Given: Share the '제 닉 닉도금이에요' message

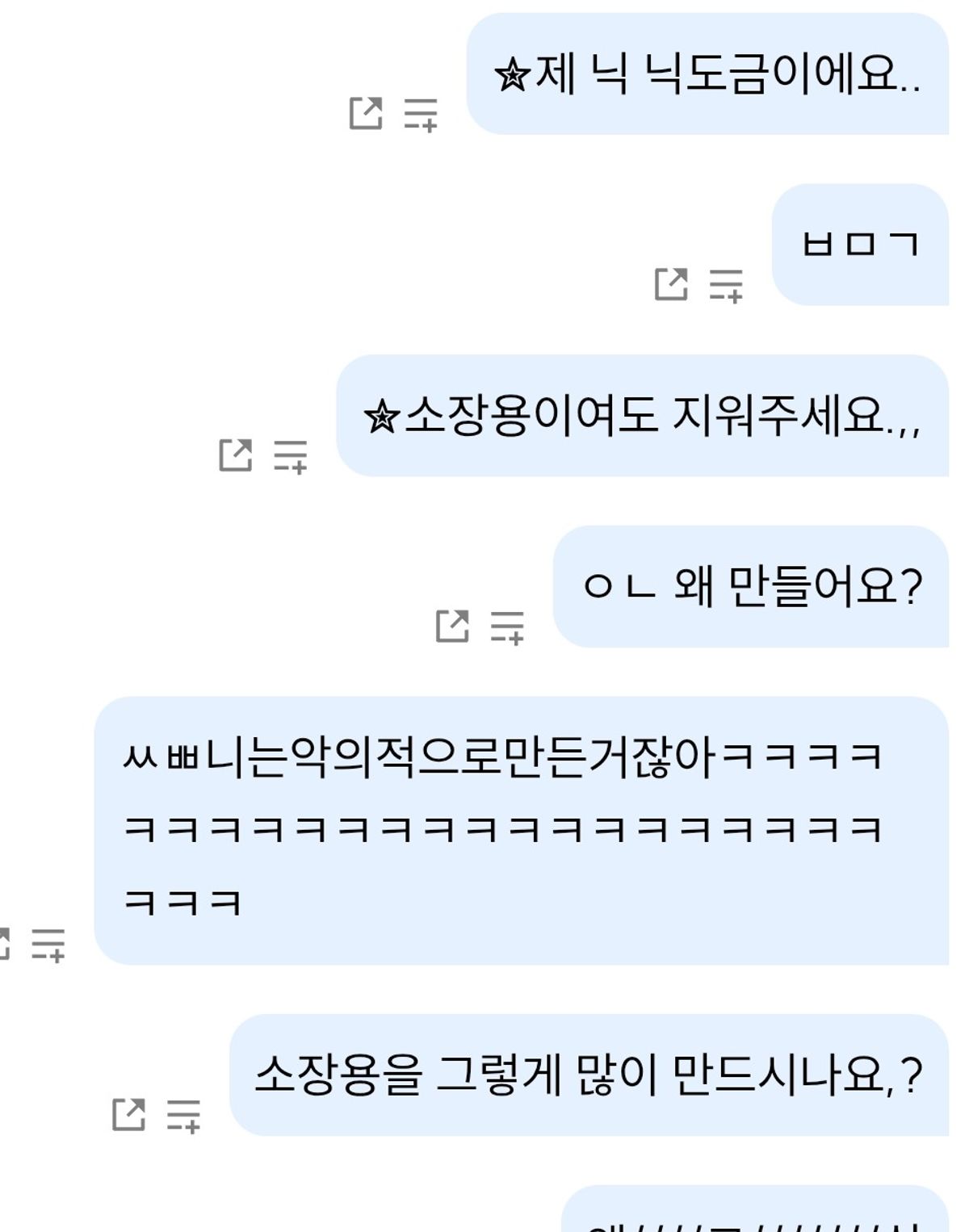Looking at the screenshot, I should pos(366,113).
